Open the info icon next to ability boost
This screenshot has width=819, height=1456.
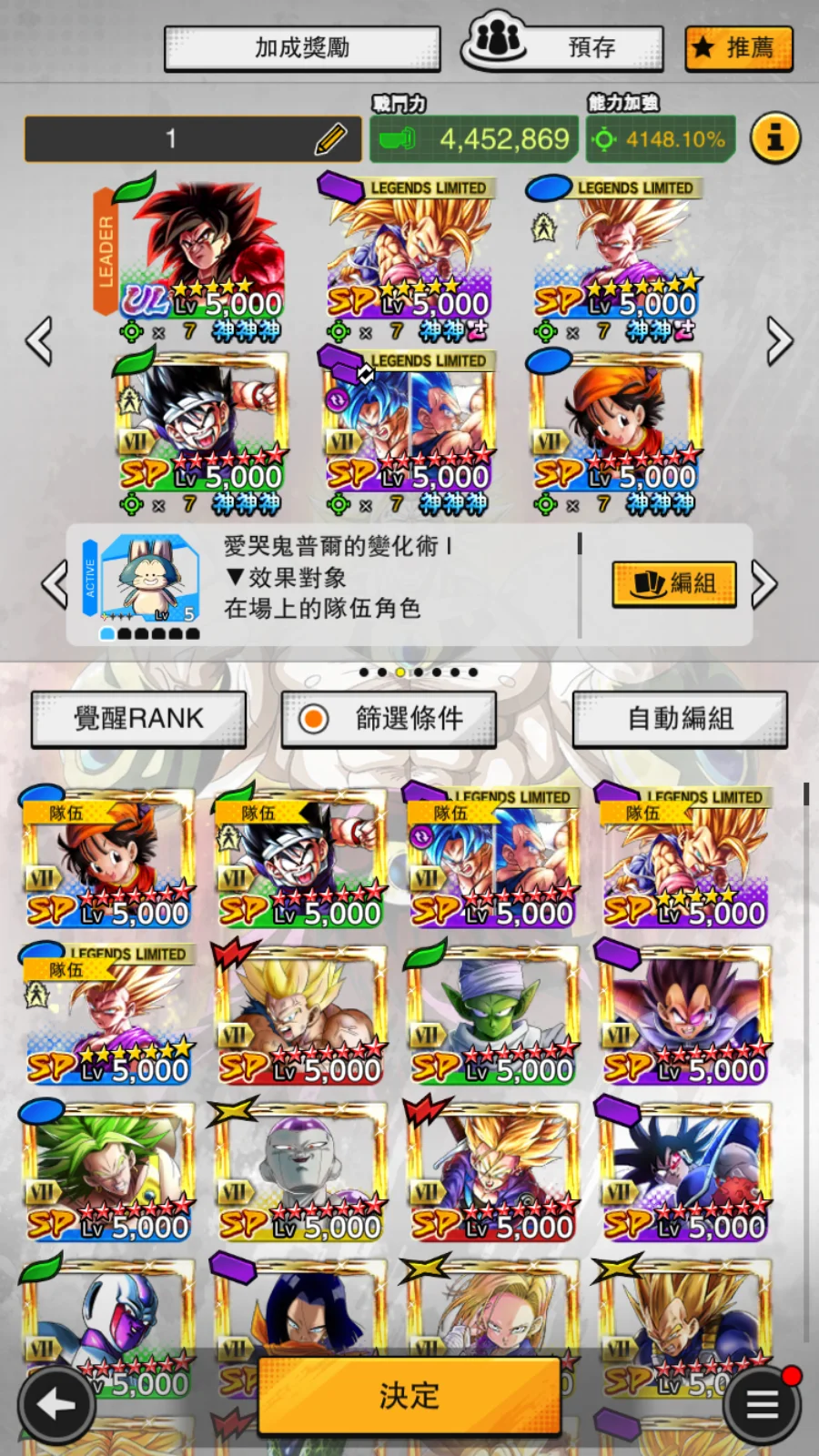(x=774, y=138)
